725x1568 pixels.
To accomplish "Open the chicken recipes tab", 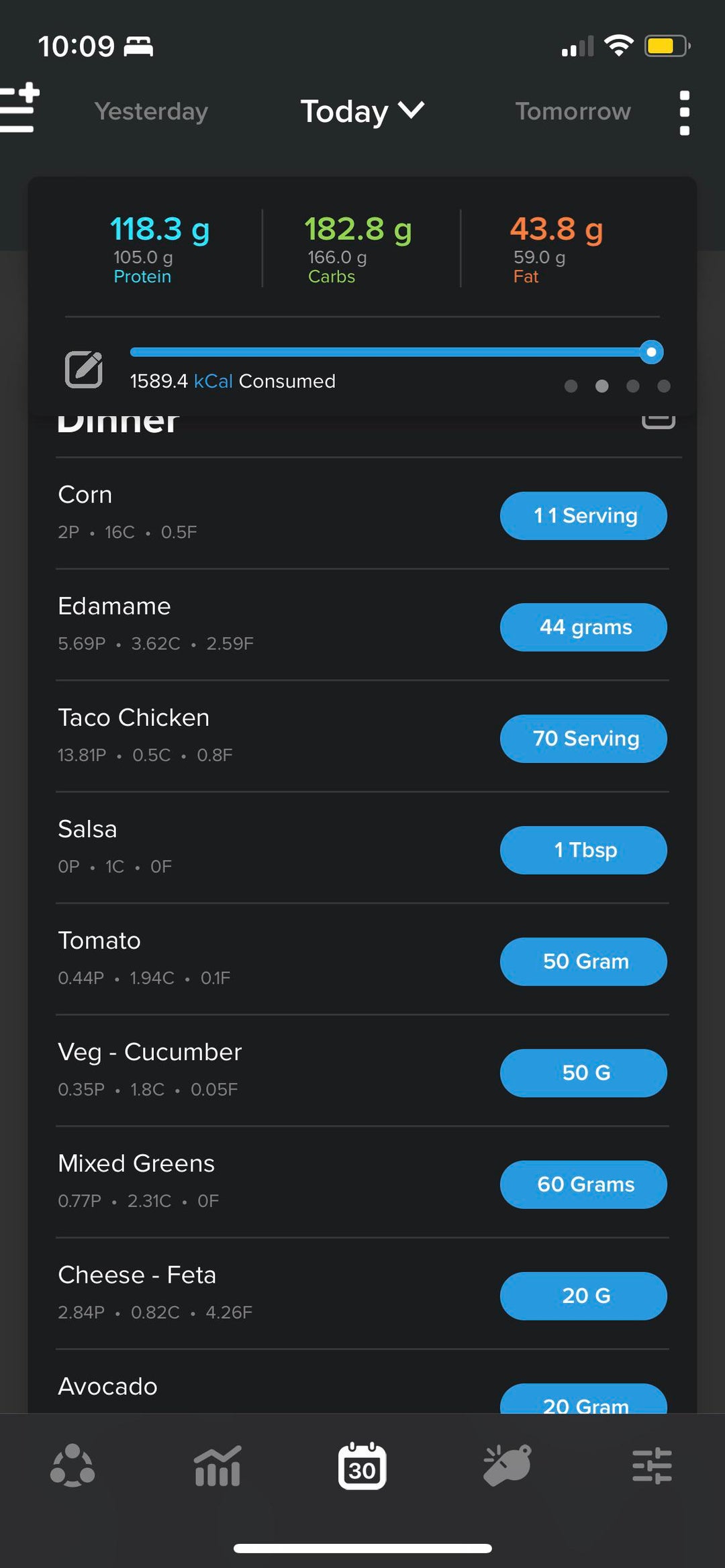I will click(507, 1465).
